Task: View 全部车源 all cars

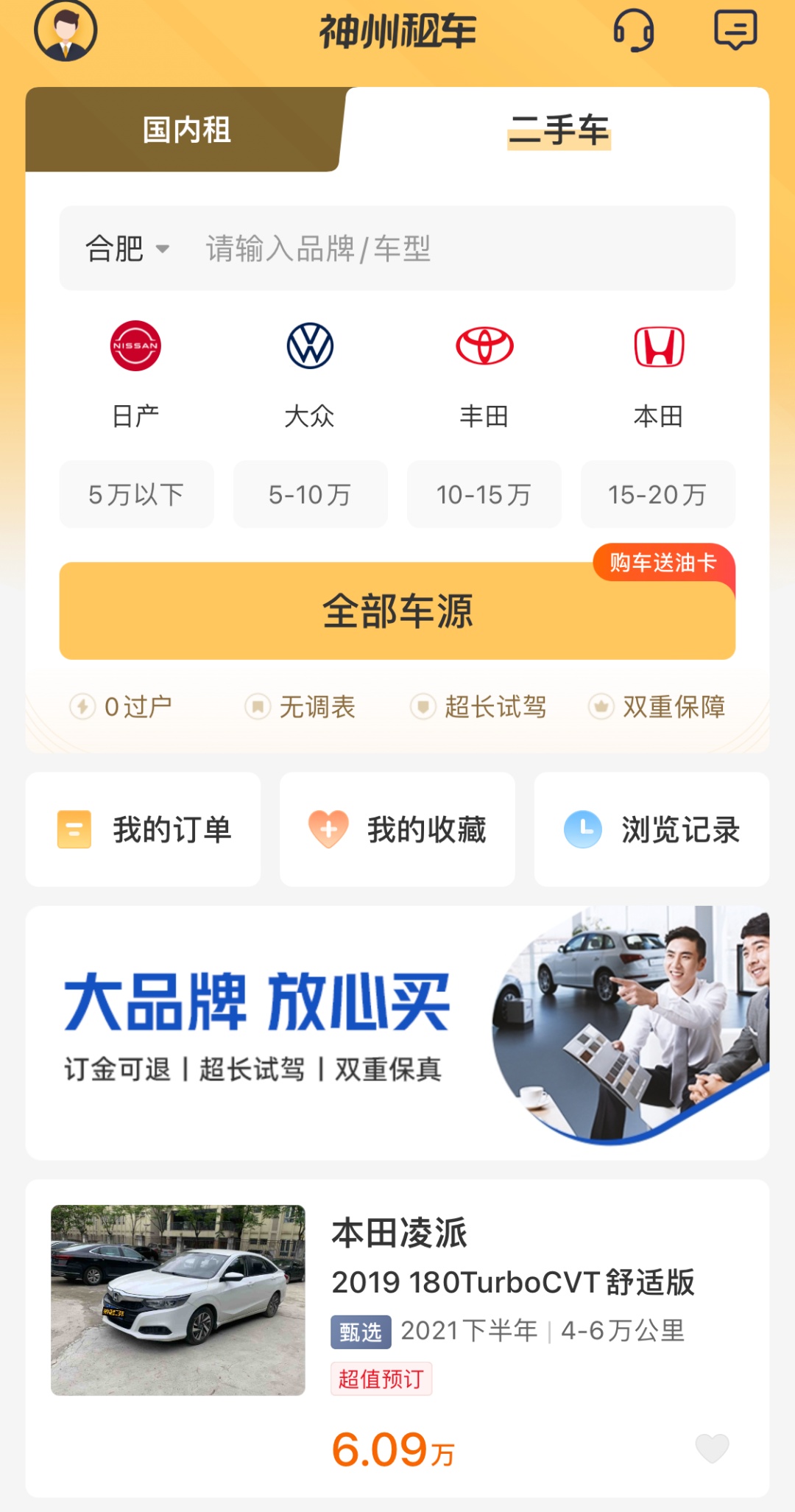Action: pyautogui.click(x=397, y=611)
